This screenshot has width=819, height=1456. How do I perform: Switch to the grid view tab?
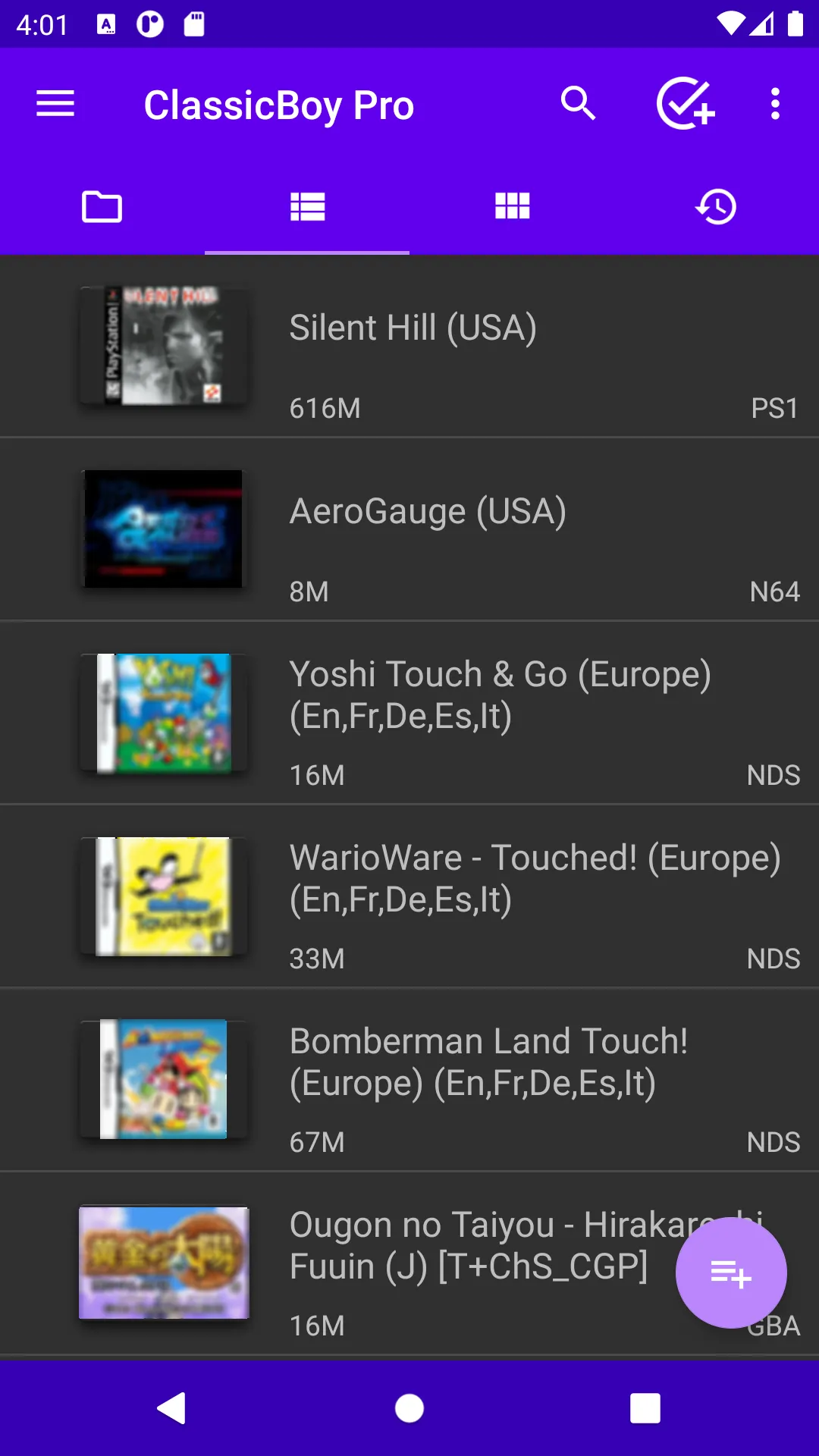(x=512, y=206)
